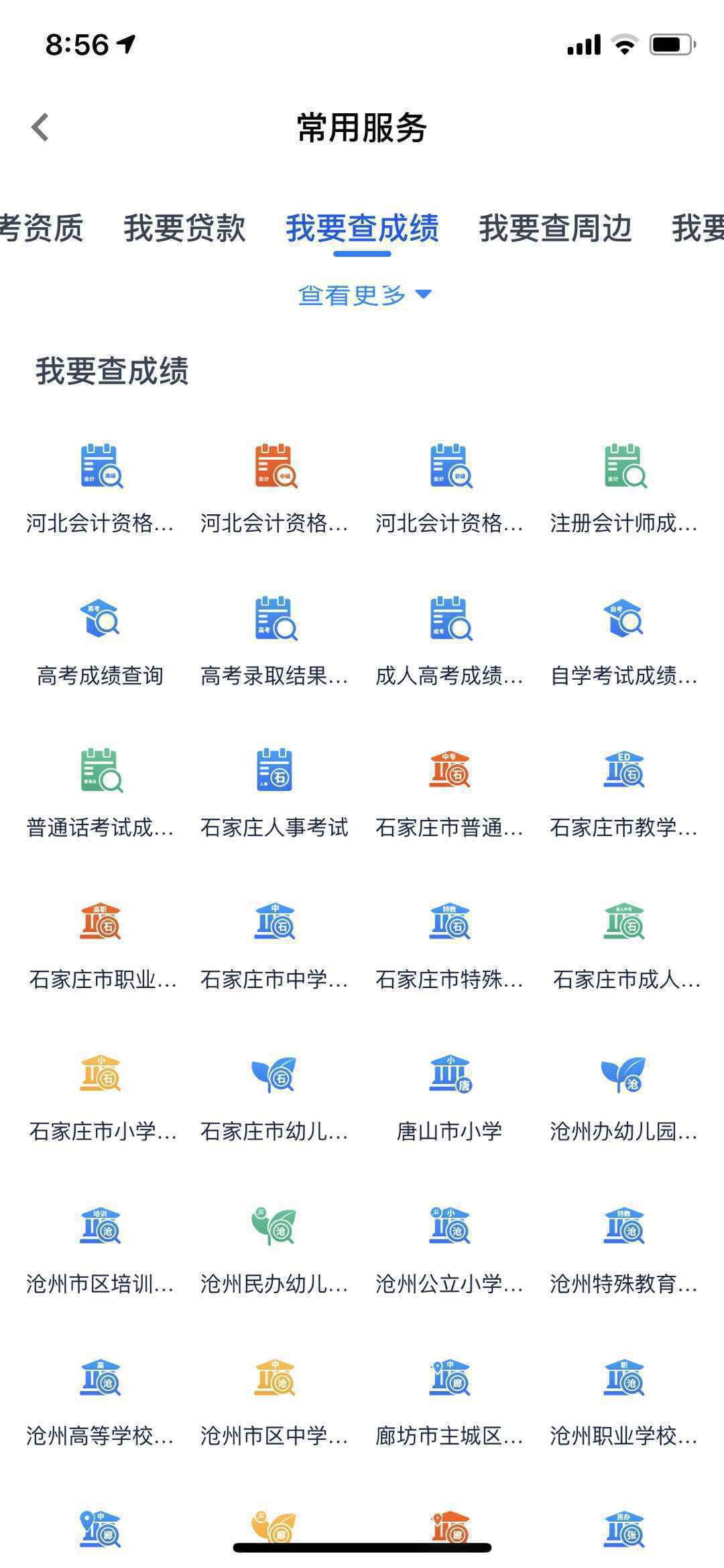
Task: Open the 唐山市小学 service icon
Action: point(450,1073)
